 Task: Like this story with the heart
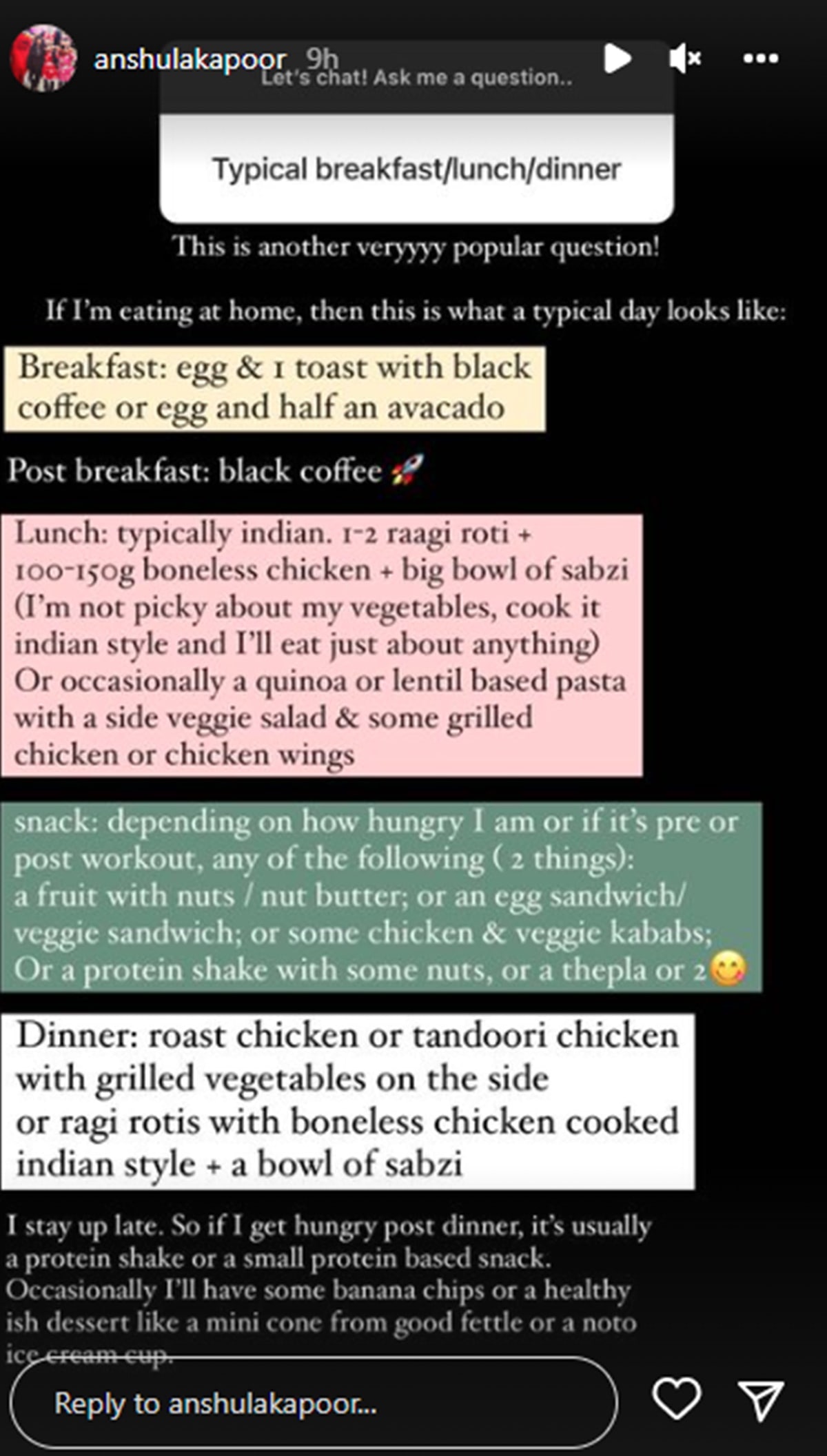point(676,1399)
